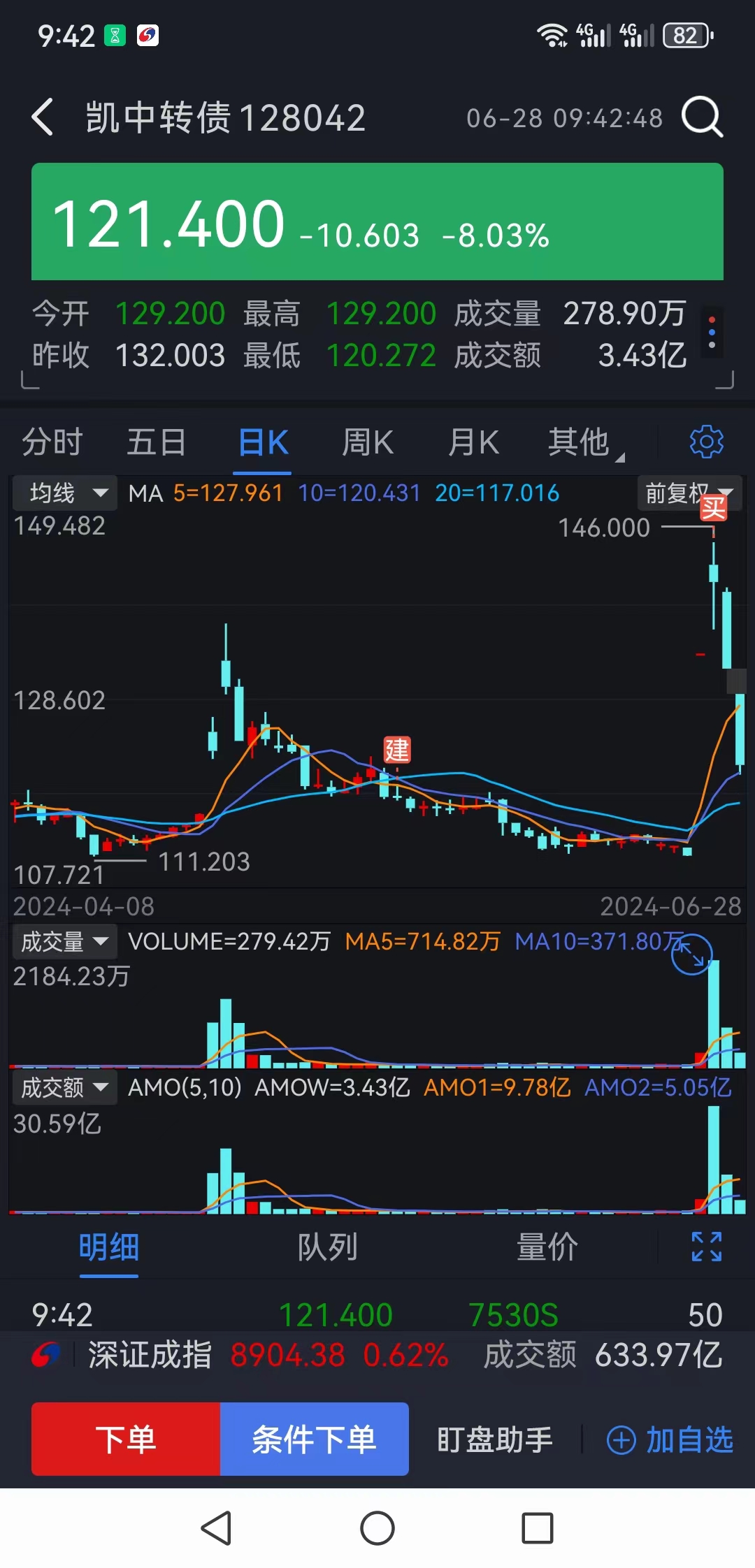Image resolution: width=755 pixels, height=1568 pixels.
Task: Open the 成交额 indicator dropdown
Action: point(65,1087)
